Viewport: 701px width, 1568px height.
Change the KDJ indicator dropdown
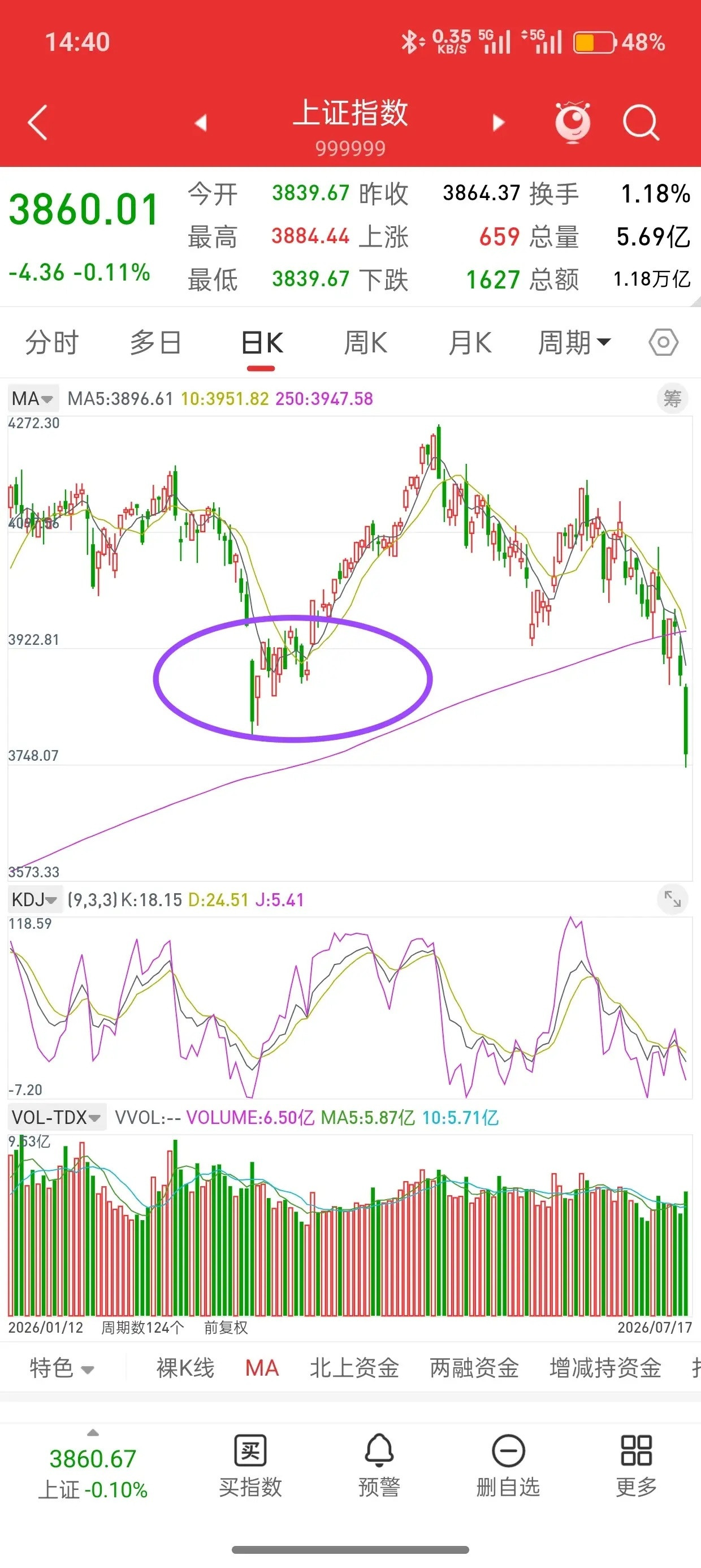pyautogui.click(x=34, y=899)
